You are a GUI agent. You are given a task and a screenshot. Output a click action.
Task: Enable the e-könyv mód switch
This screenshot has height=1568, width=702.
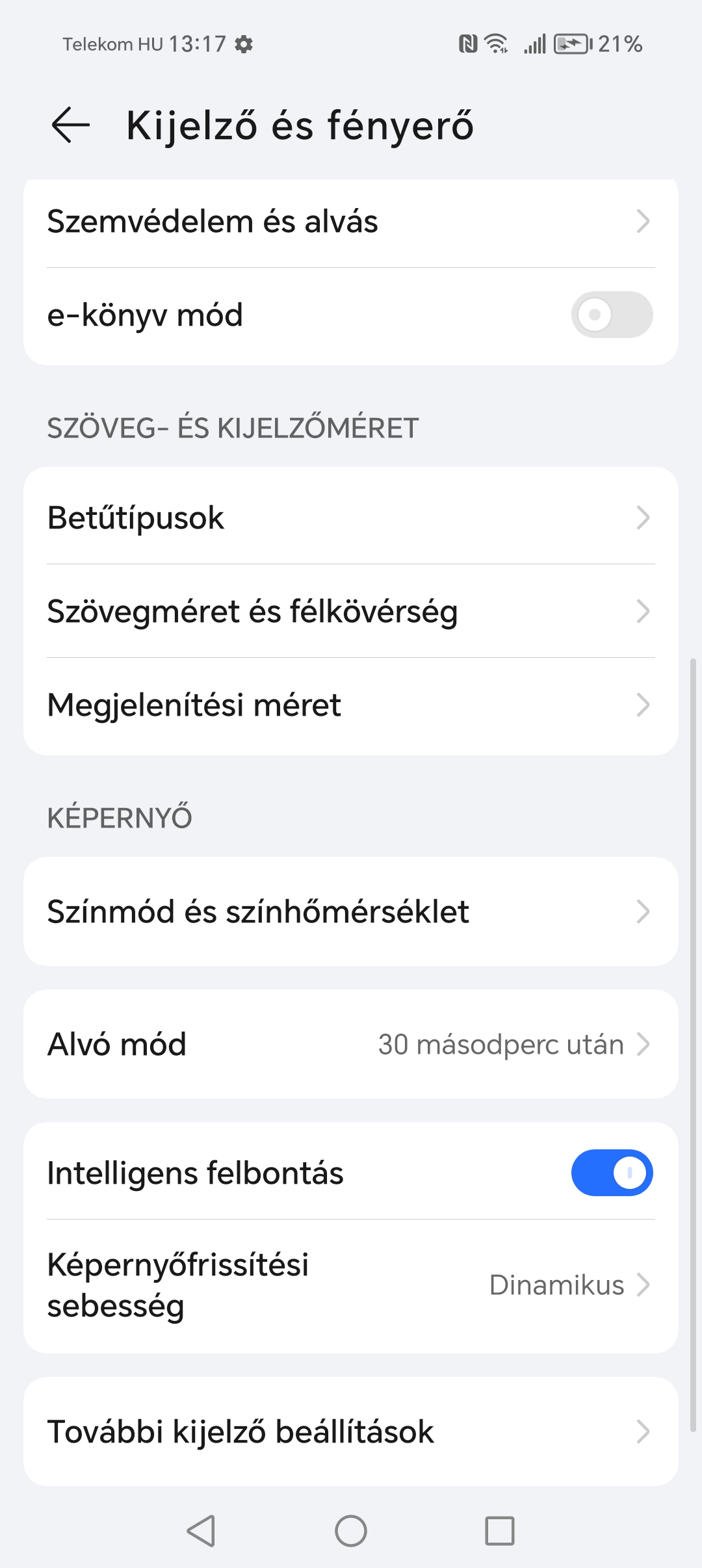[x=612, y=315]
